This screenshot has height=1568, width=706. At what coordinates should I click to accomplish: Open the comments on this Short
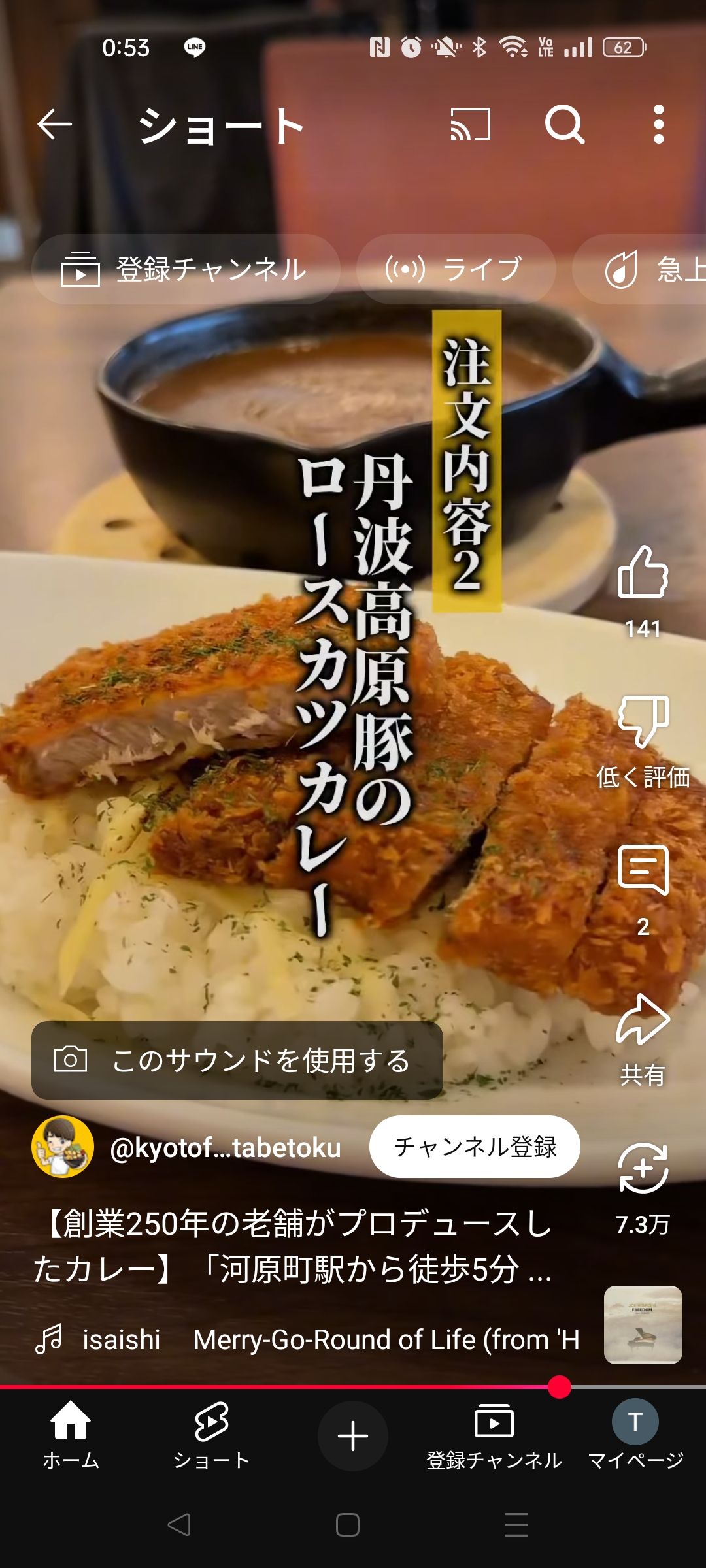point(643,870)
